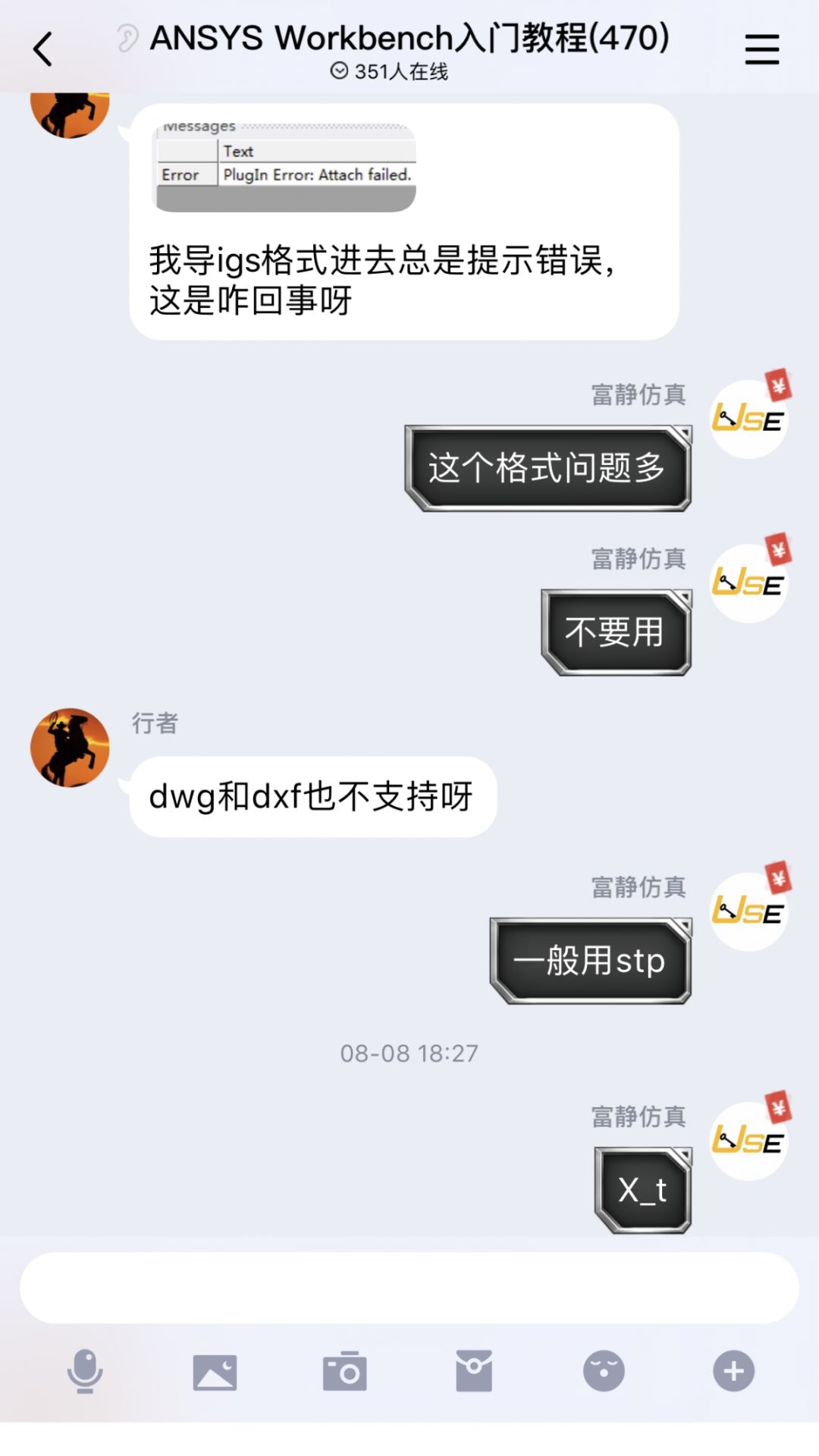Open the group chat menu
The height and width of the screenshot is (1456, 819).
[x=761, y=50]
